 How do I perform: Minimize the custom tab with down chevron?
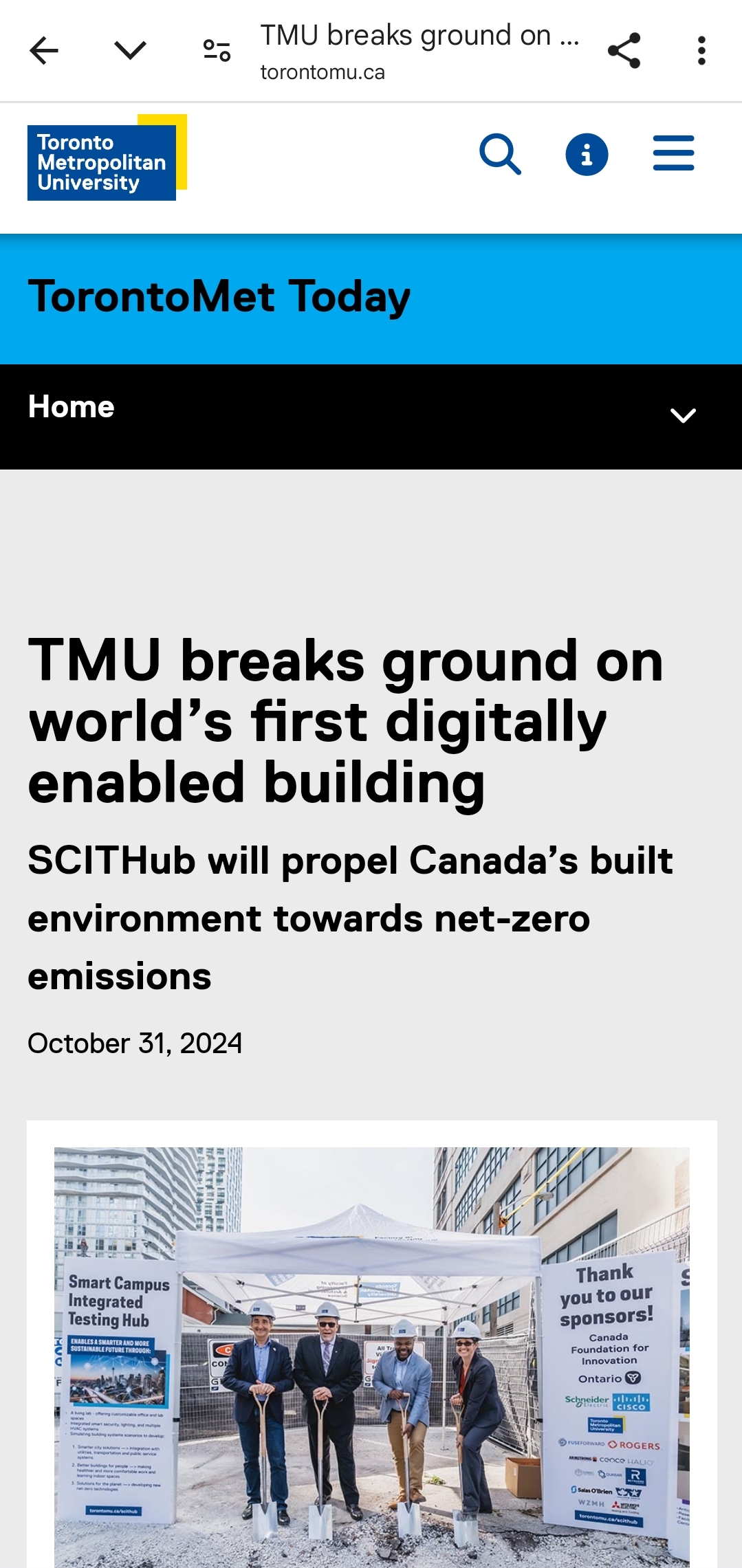pyautogui.click(x=130, y=50)
